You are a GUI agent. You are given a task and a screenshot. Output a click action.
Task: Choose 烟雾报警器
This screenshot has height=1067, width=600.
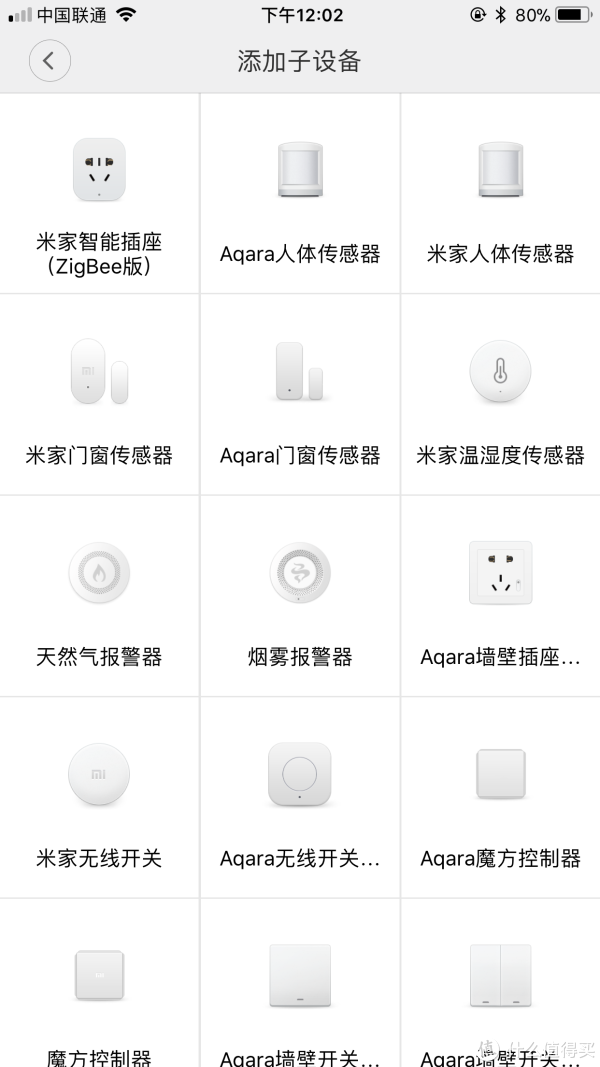tap(300, 596)
